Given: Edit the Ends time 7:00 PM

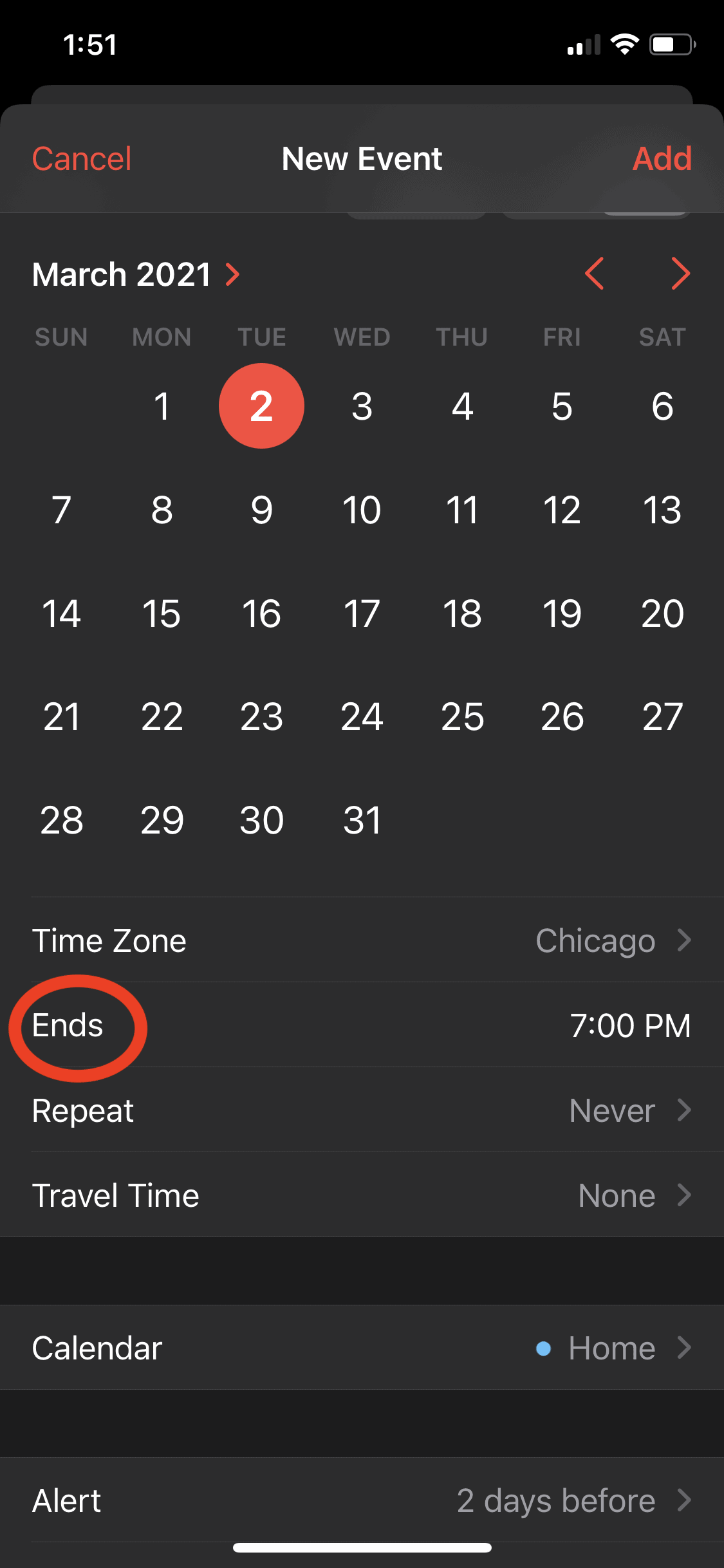Looking at the screenshot, I should coord(629,1025).
